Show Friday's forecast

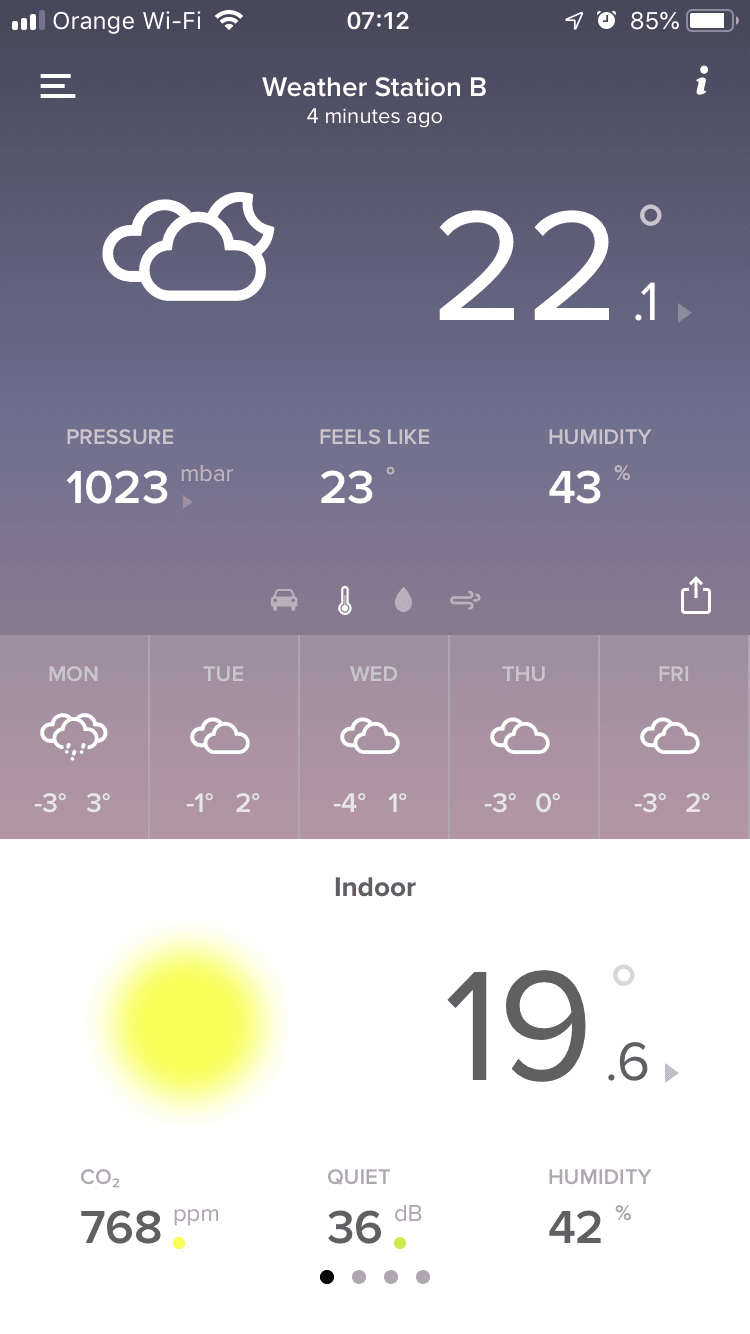pyautogui.click(x=674, y=737)
